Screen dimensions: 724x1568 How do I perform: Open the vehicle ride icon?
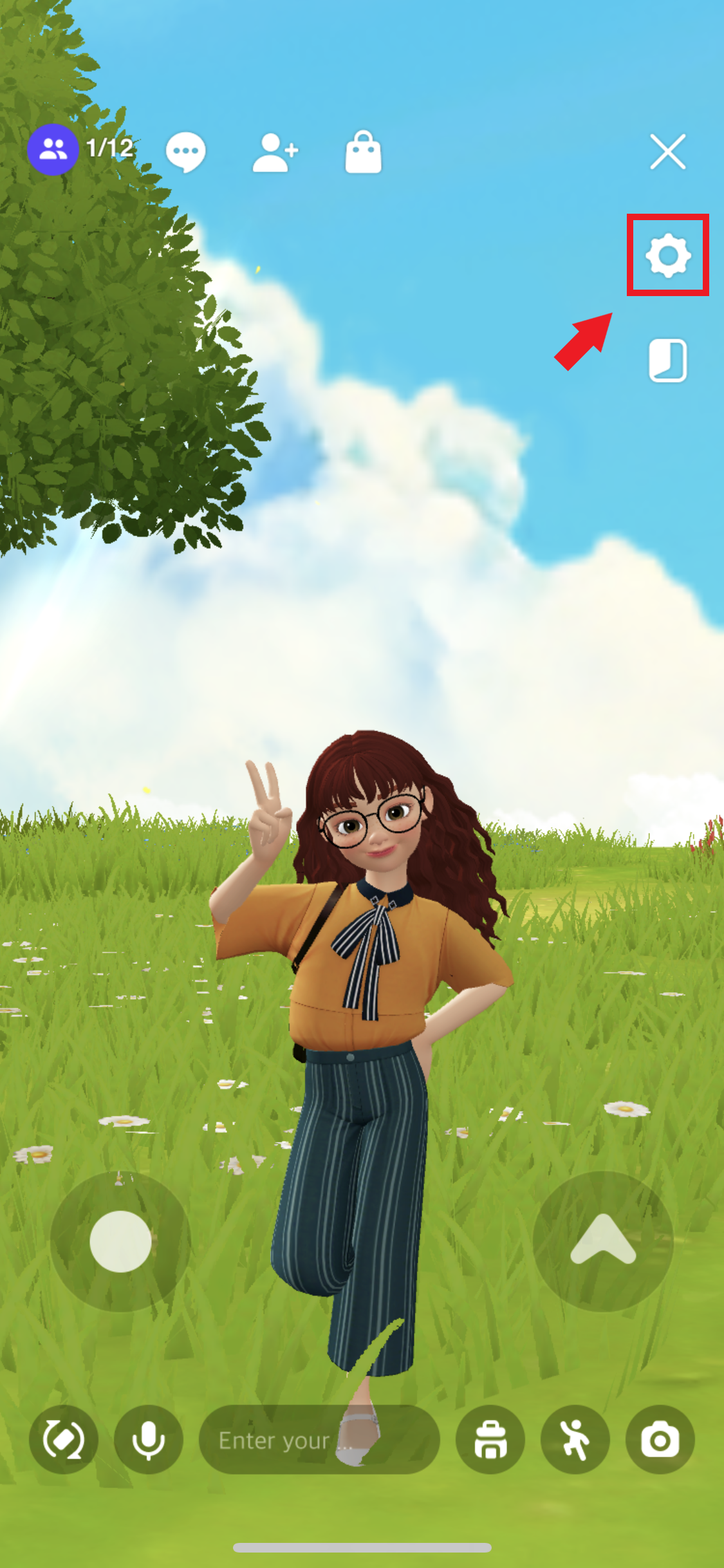click(490, 1439)
